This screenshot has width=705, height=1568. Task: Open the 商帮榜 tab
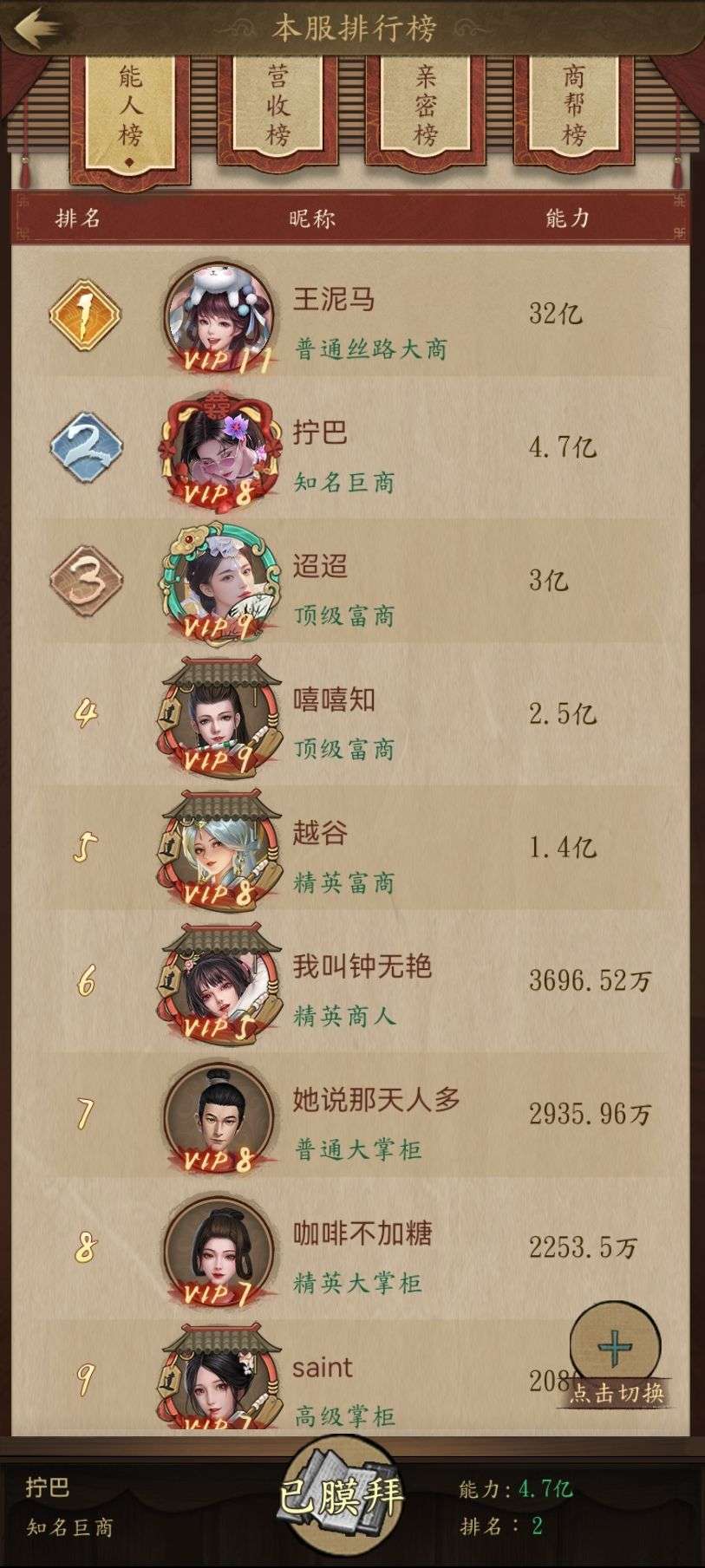[x=574, y=108]
